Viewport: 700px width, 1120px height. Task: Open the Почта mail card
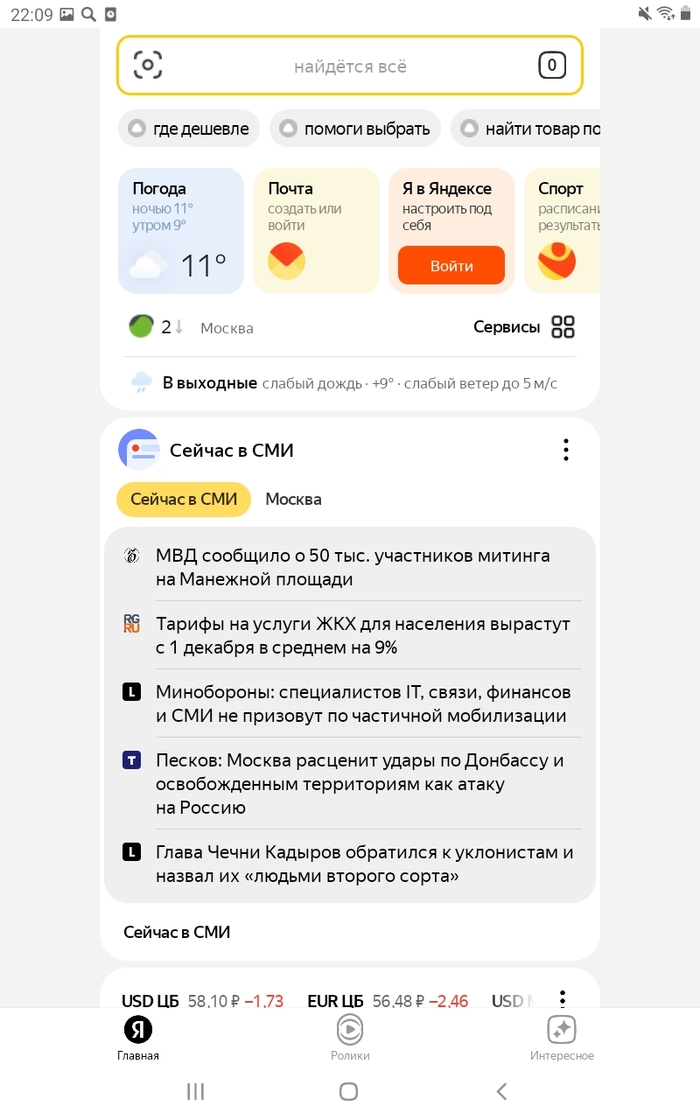pyautogui.click(x=316, y=231)
